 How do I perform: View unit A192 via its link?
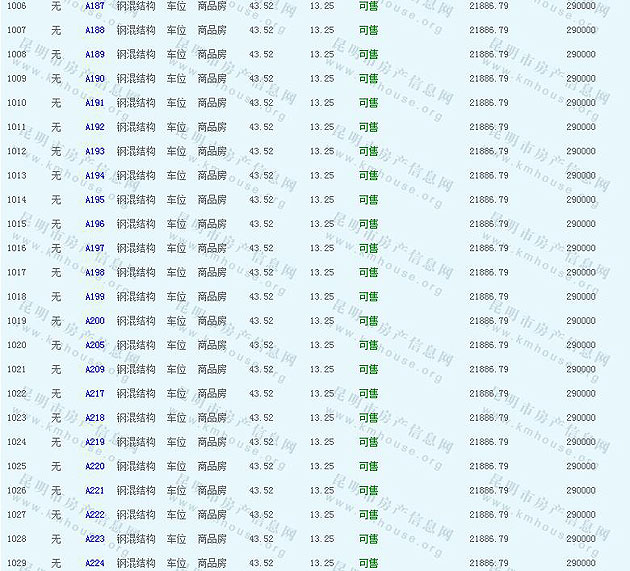tap(94, 127)
